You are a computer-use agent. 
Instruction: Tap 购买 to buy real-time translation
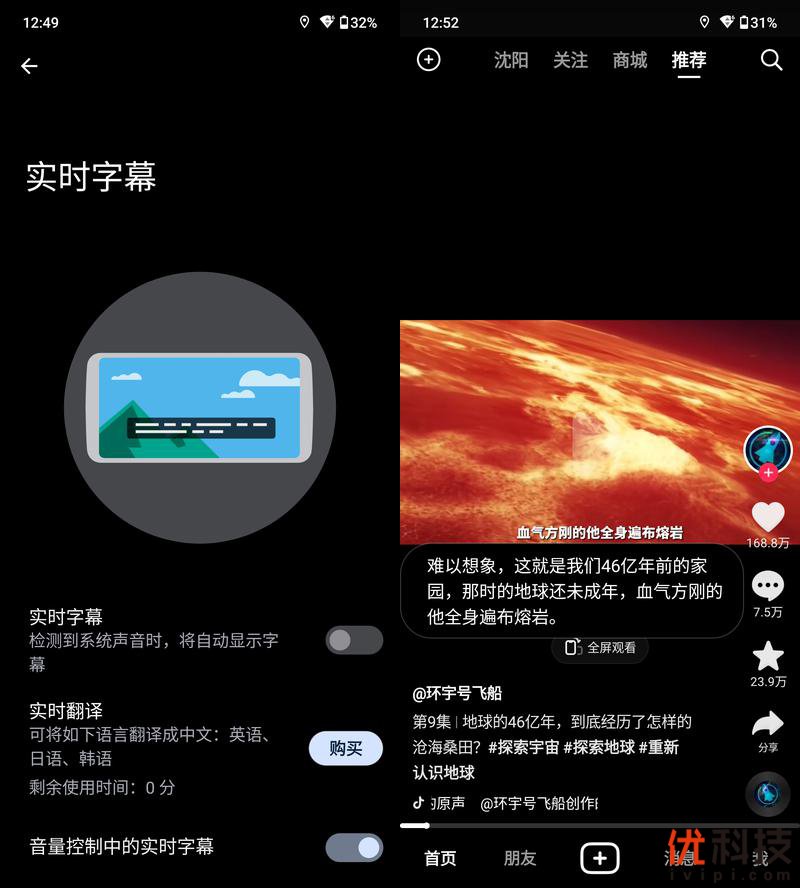345,748
